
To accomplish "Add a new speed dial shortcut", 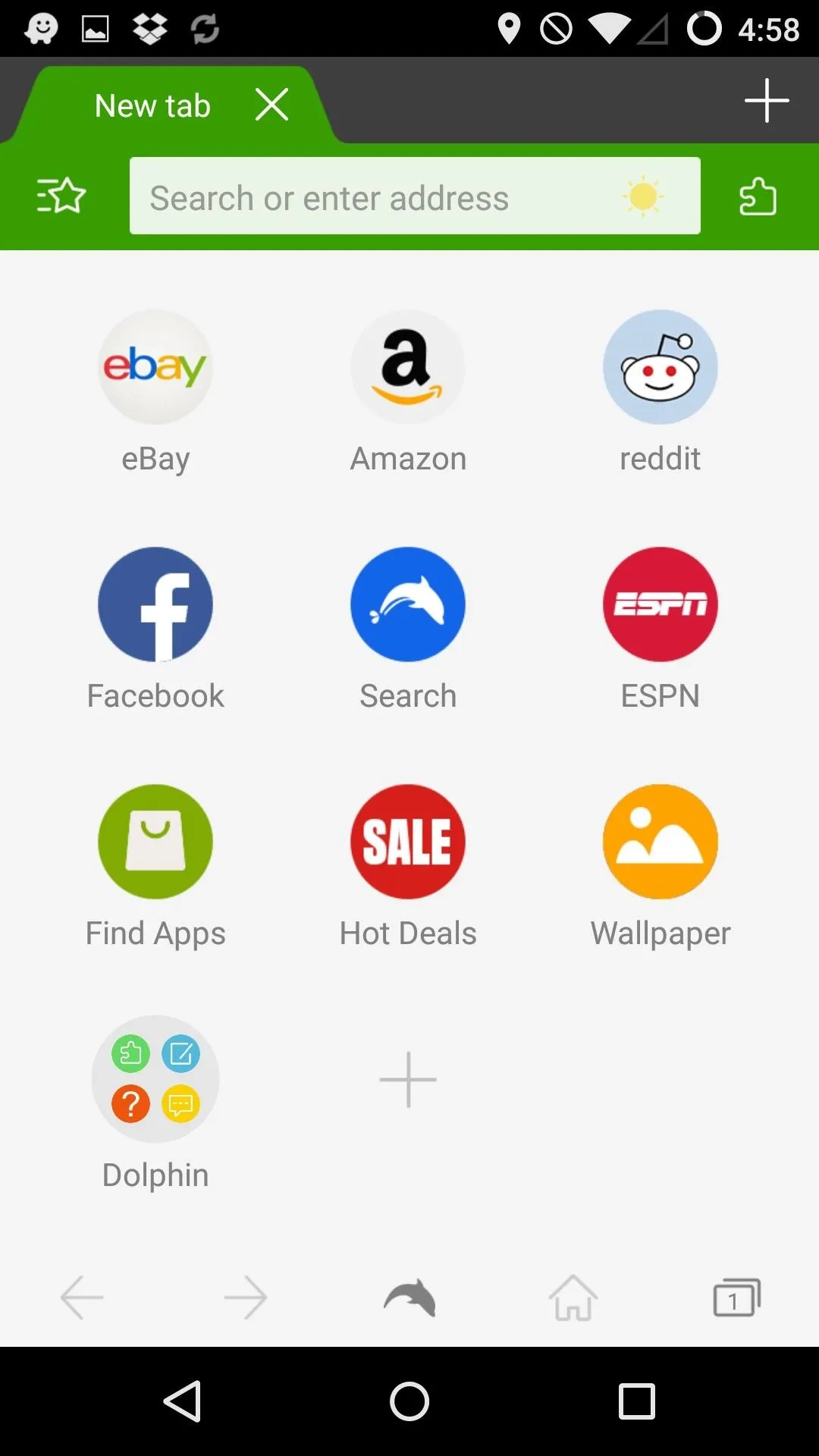I will click(x=408, y=1079).
